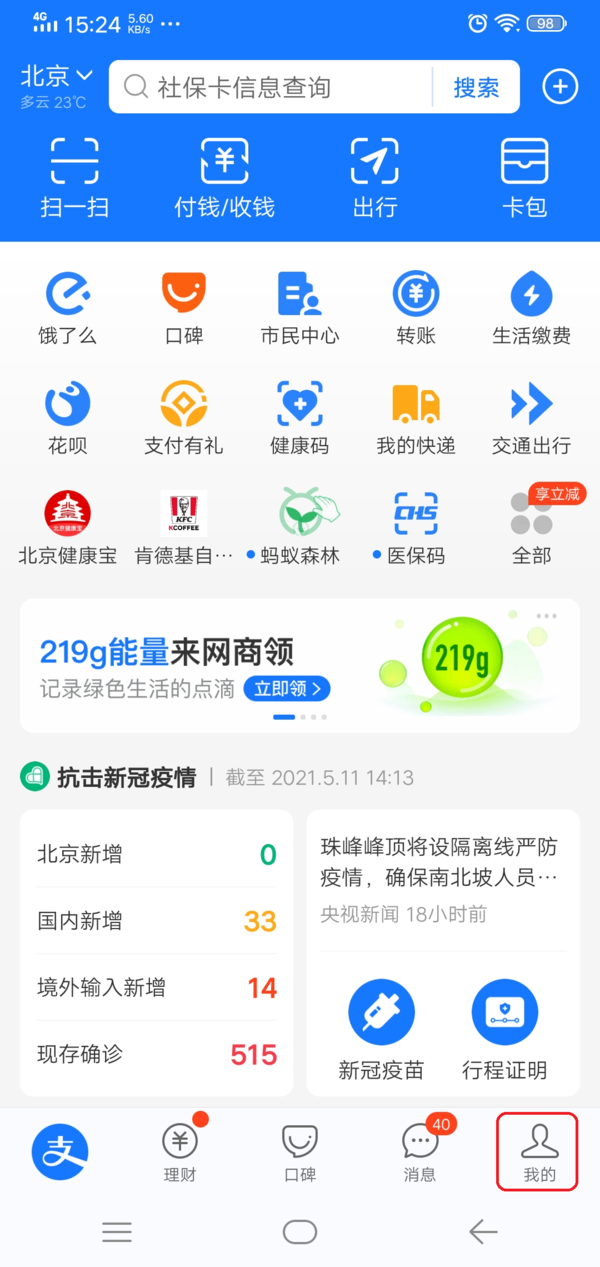600x1267 pixels.
Task: Launch 扫一扫 scanner
Action: pos(74,178)
